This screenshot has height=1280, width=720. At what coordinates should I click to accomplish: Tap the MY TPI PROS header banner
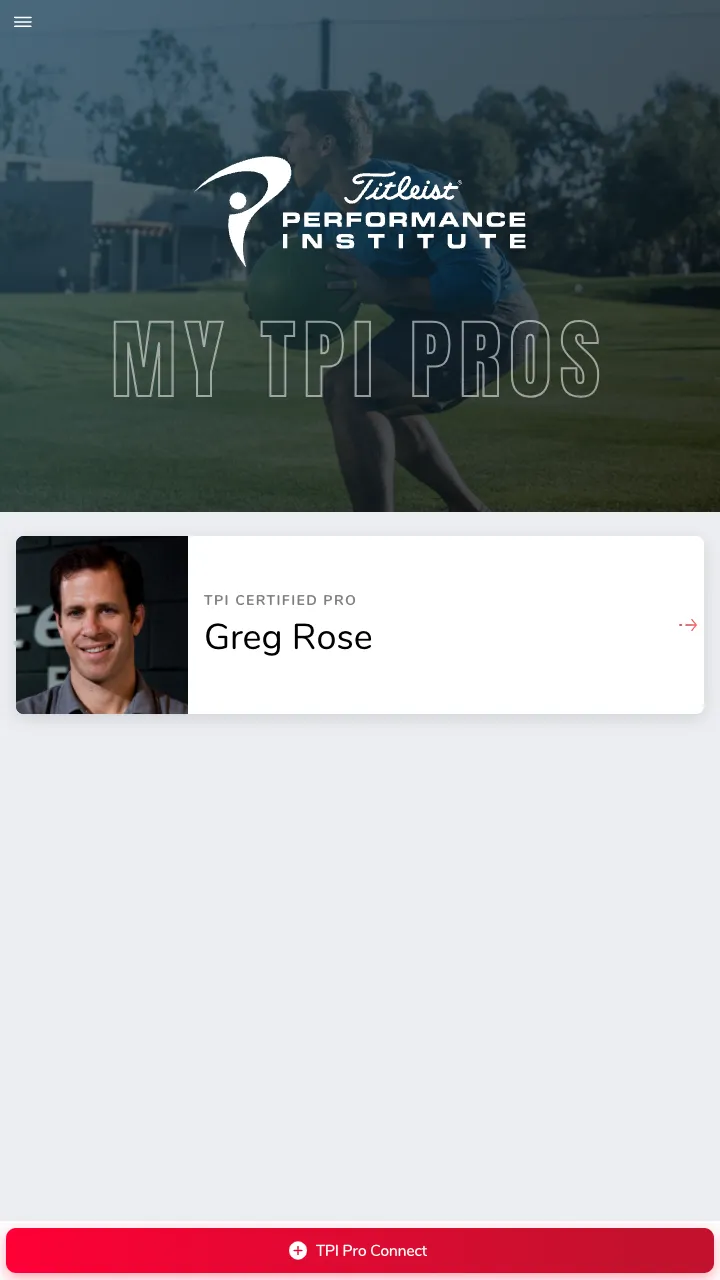pos(358,360)
